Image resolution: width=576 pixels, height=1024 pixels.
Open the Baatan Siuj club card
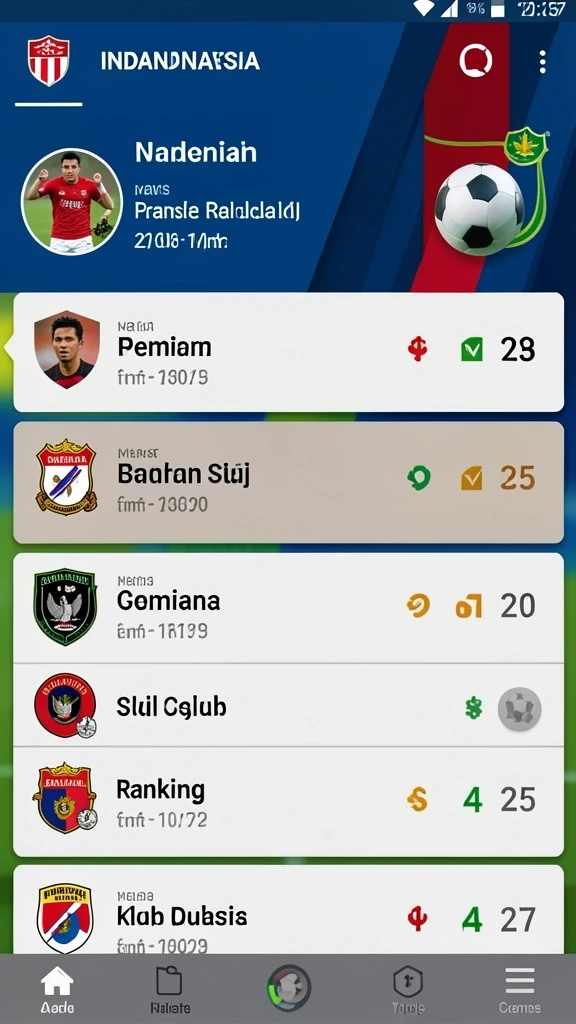point(289,483)
